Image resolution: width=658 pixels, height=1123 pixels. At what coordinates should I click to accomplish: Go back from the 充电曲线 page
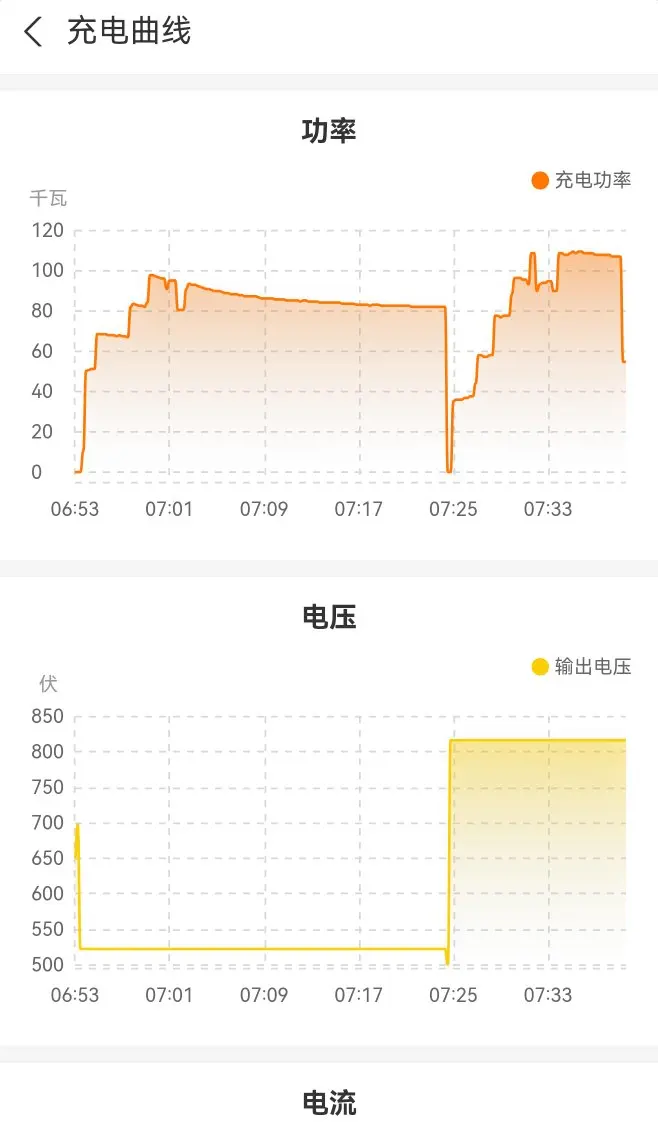pyautogui.click(x=33, y=32)
